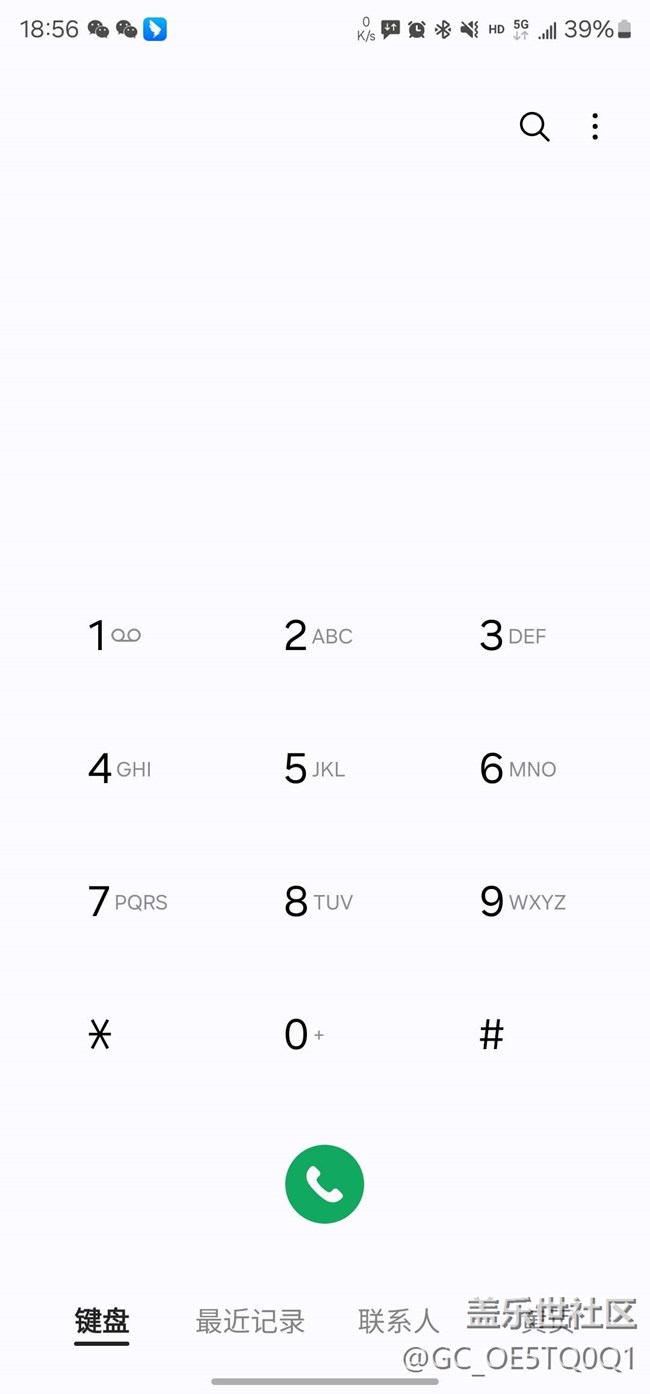
Task: Enter digit 8 TUV
Action: coord(318,902)
